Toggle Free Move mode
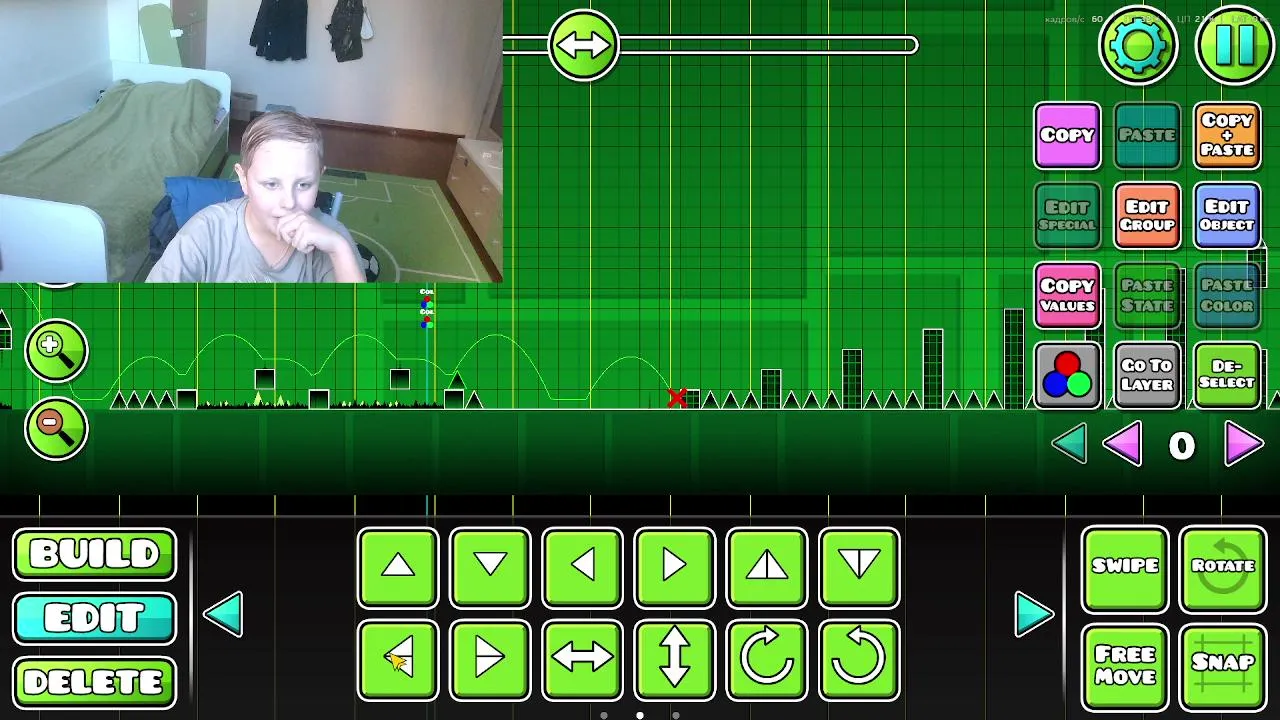Image resolution: width=1280 pixels, height=720 pixels. (1125, 665)
